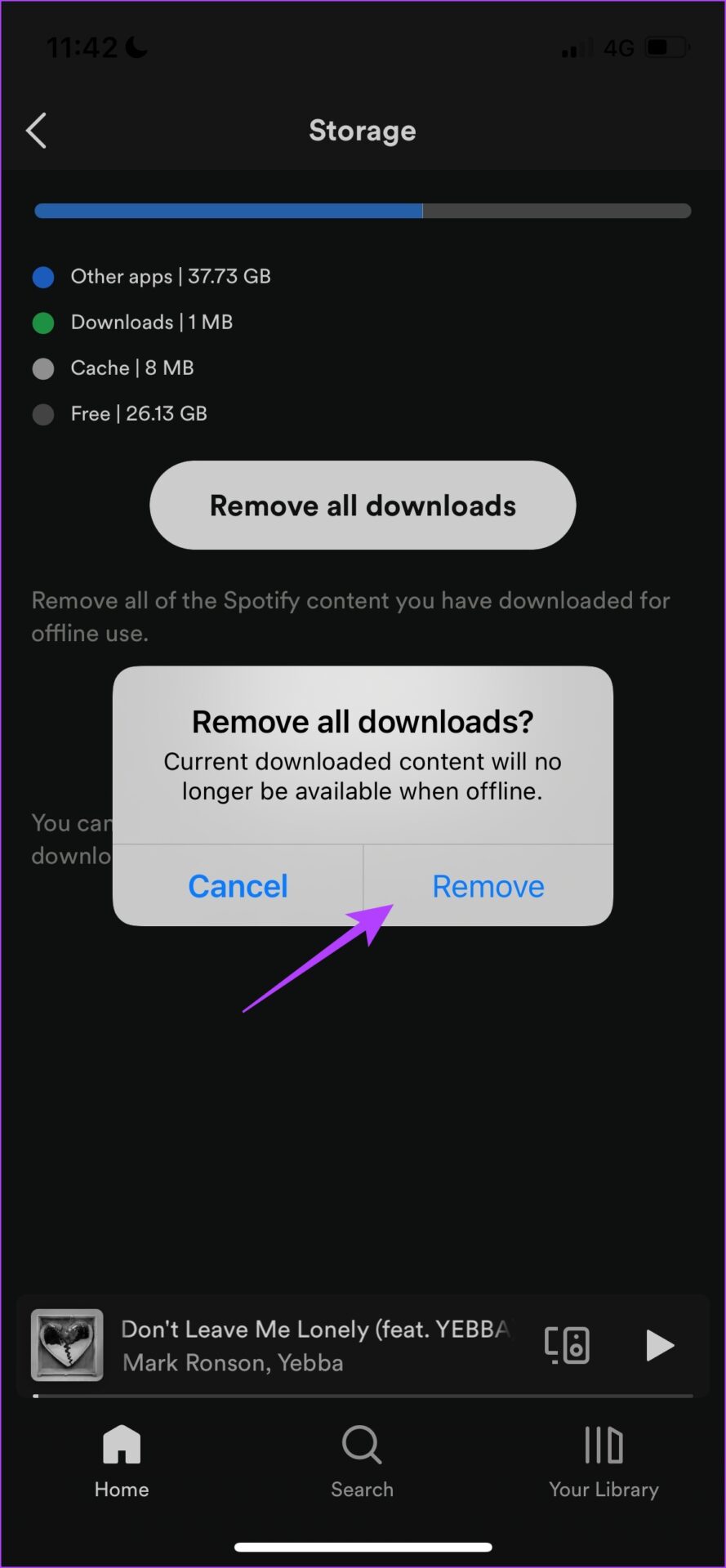This screenshot has width=726, height=1568.
Task: Open the connect to device icon
Action: pos(568,1345)
